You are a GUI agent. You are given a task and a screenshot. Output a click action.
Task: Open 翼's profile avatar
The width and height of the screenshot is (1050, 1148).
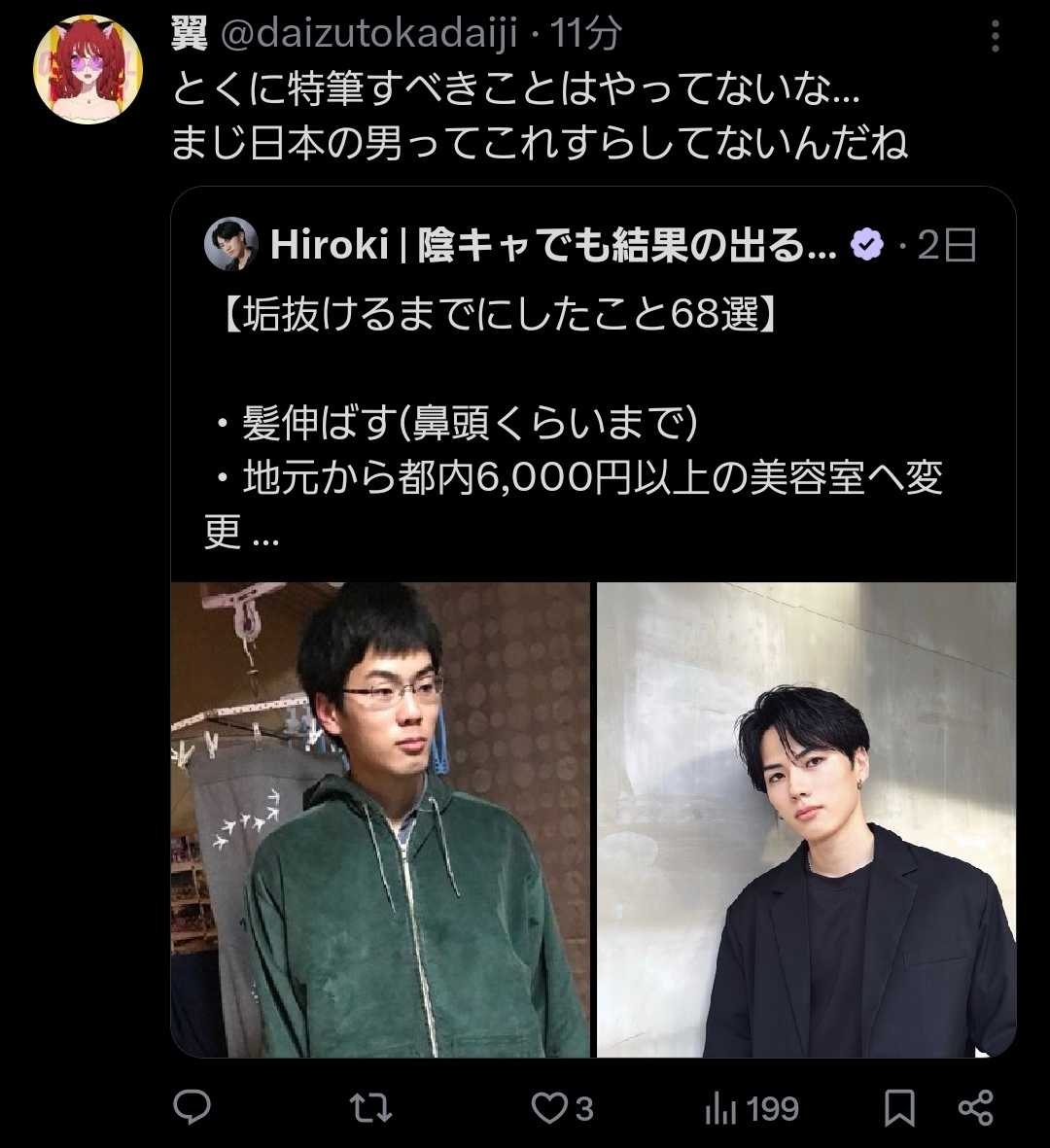[x=87, y=69]
